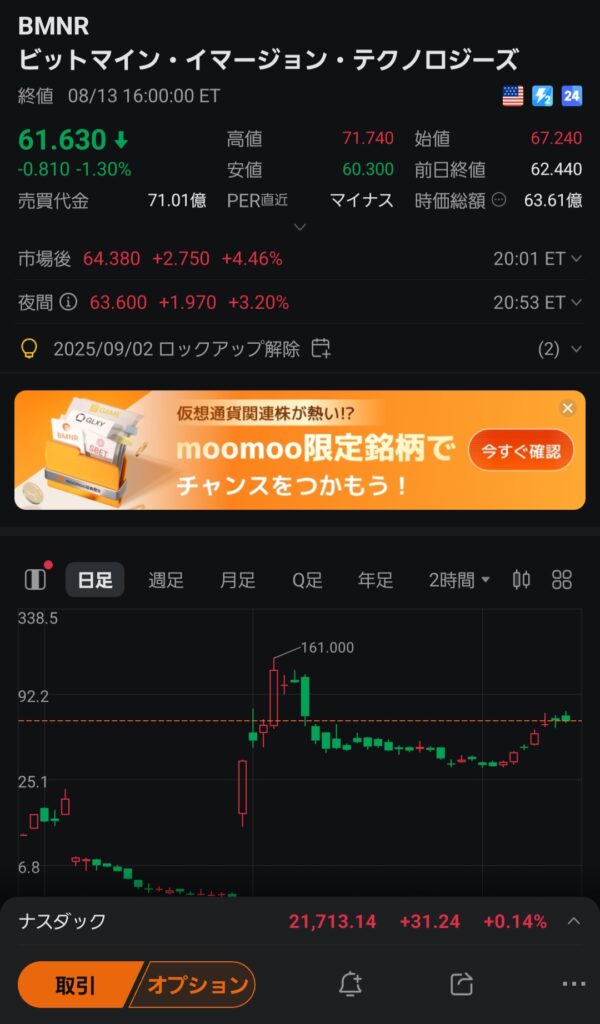Image resolution: width=600 pixels, height=1024 pixels.
Task: Set a price alert with the bell icon
Action: tap(350, 984)
